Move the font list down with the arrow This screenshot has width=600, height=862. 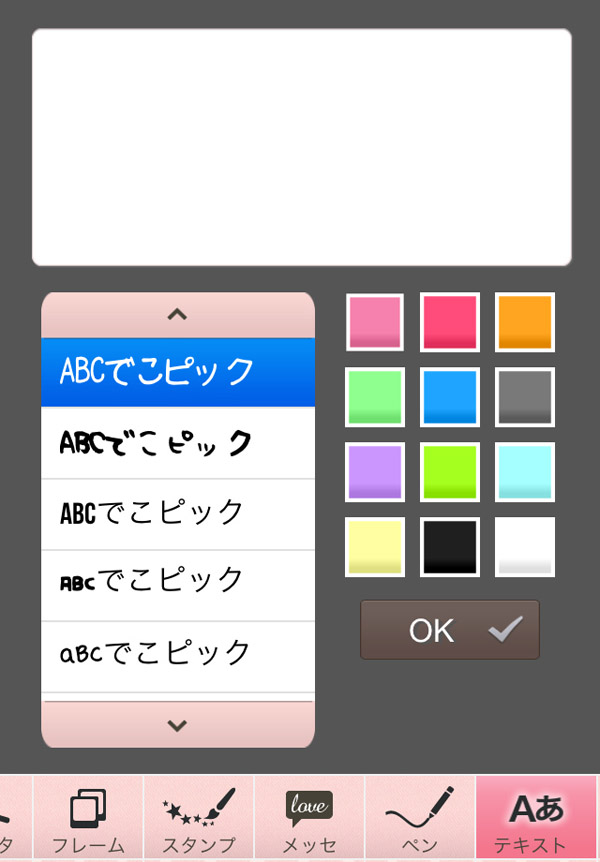coord(178,726)
